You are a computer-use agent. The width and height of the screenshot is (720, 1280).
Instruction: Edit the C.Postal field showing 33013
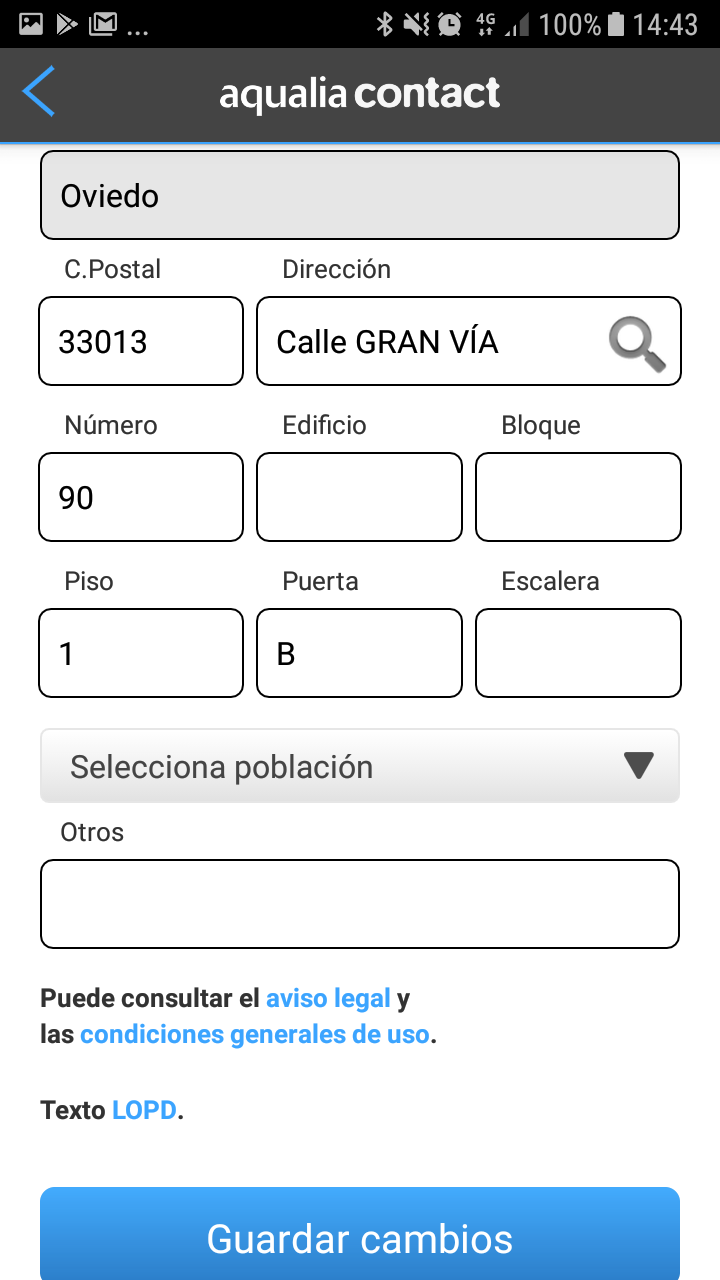pyautogui.click(x=141, y=341)
